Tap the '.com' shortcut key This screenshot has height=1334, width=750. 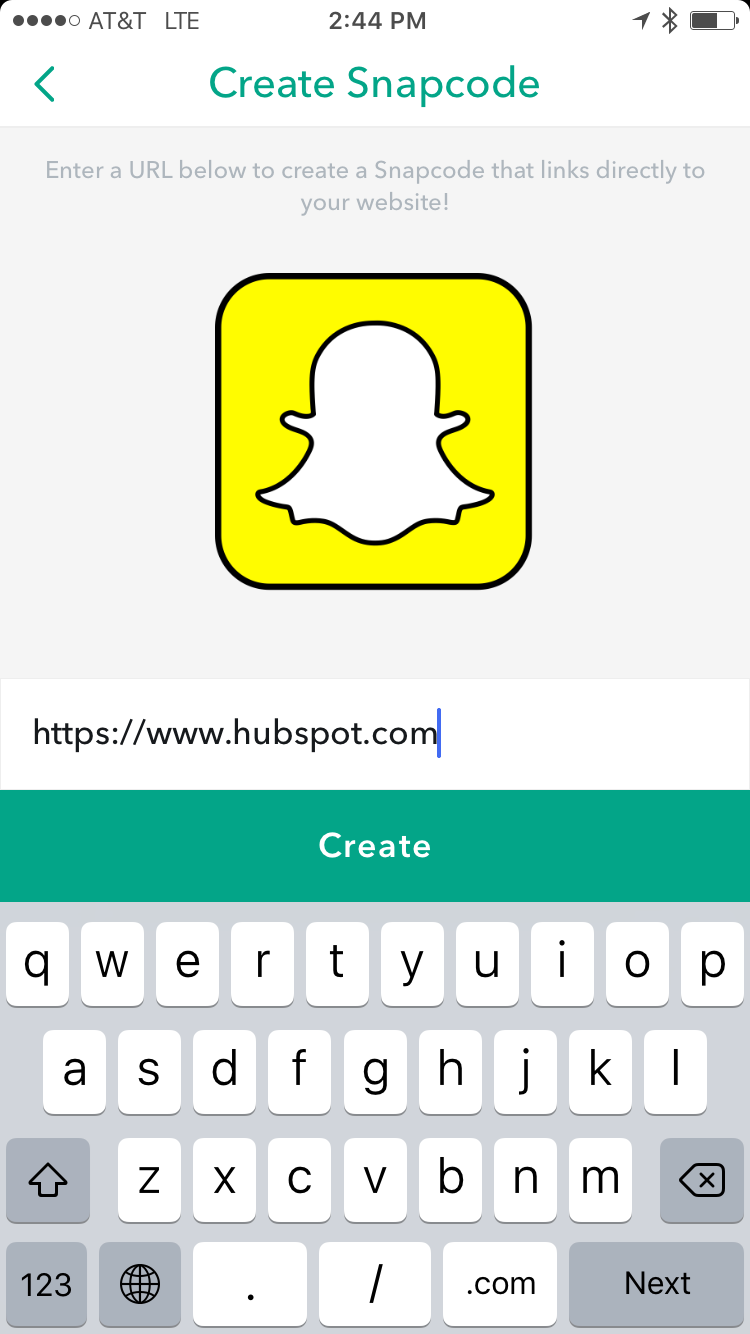click(x=500, y=1284)
